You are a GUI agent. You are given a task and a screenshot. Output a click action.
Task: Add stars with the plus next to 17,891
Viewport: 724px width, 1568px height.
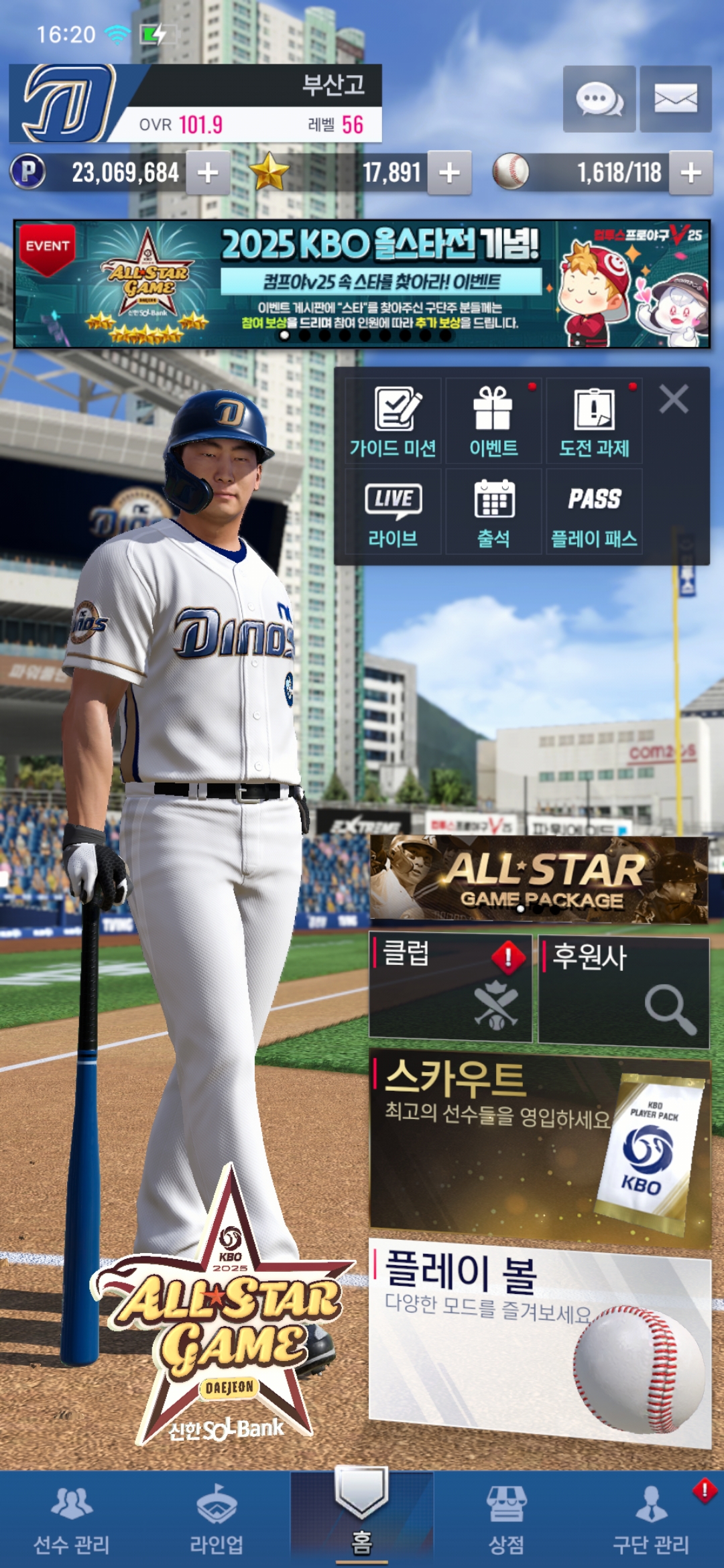pyautogui.click(x=449, y=173)
